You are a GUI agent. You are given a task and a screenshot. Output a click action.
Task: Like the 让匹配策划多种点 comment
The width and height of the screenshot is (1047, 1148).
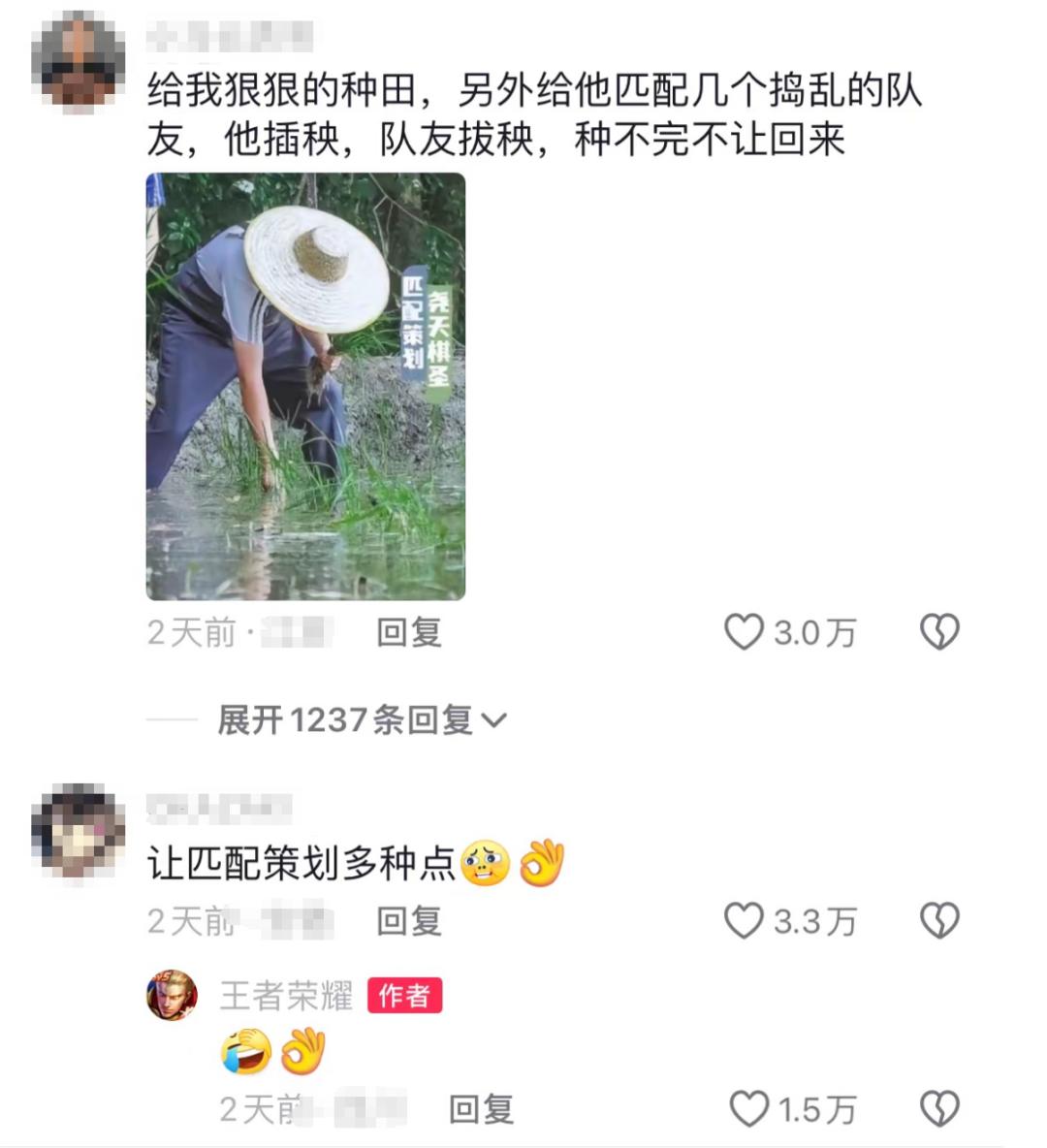tap(745, 921)
